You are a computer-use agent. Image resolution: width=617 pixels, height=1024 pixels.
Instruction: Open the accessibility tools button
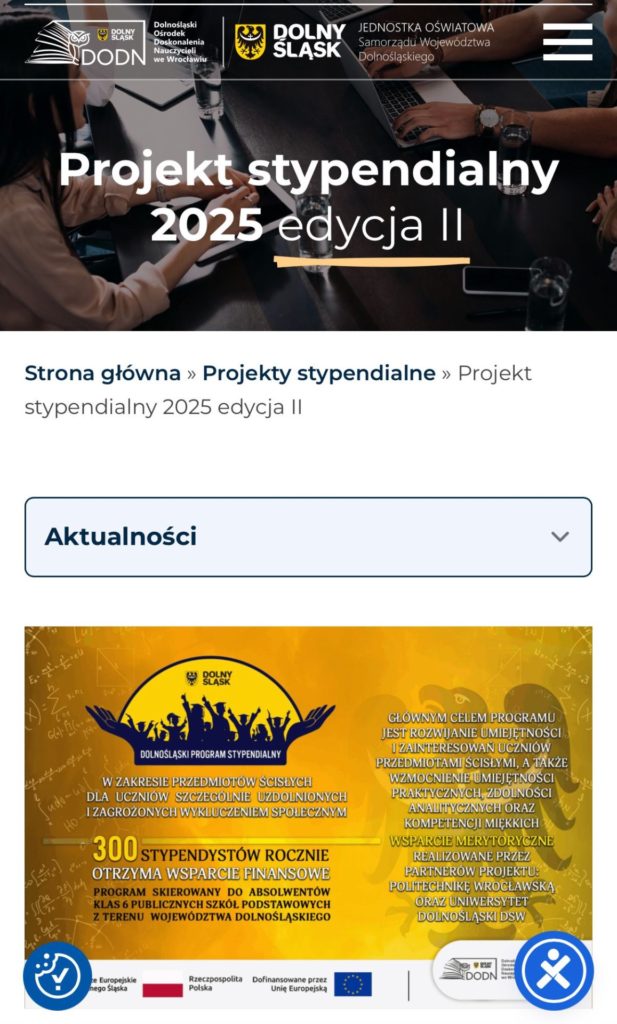point(554,971)
